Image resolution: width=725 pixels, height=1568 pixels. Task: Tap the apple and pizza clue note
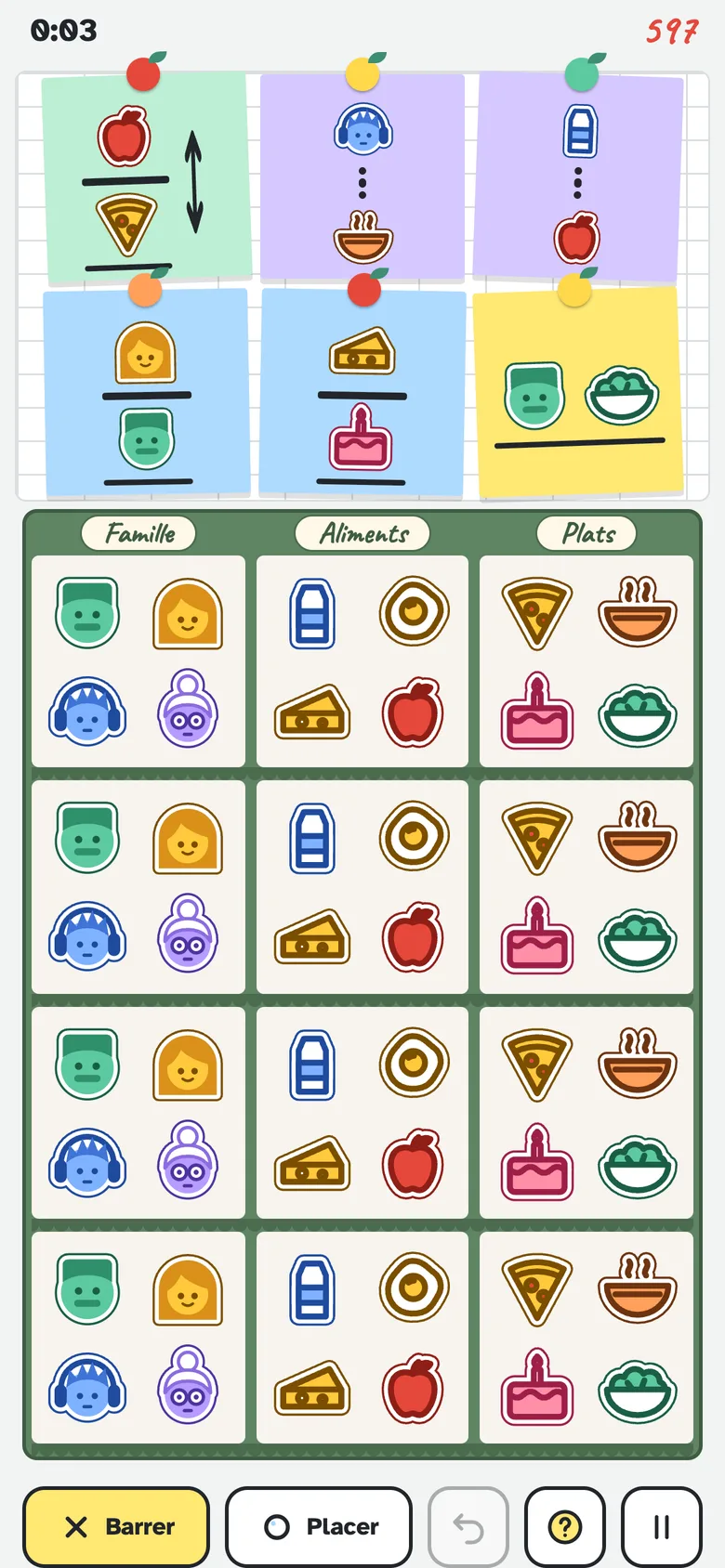[147, 176]
